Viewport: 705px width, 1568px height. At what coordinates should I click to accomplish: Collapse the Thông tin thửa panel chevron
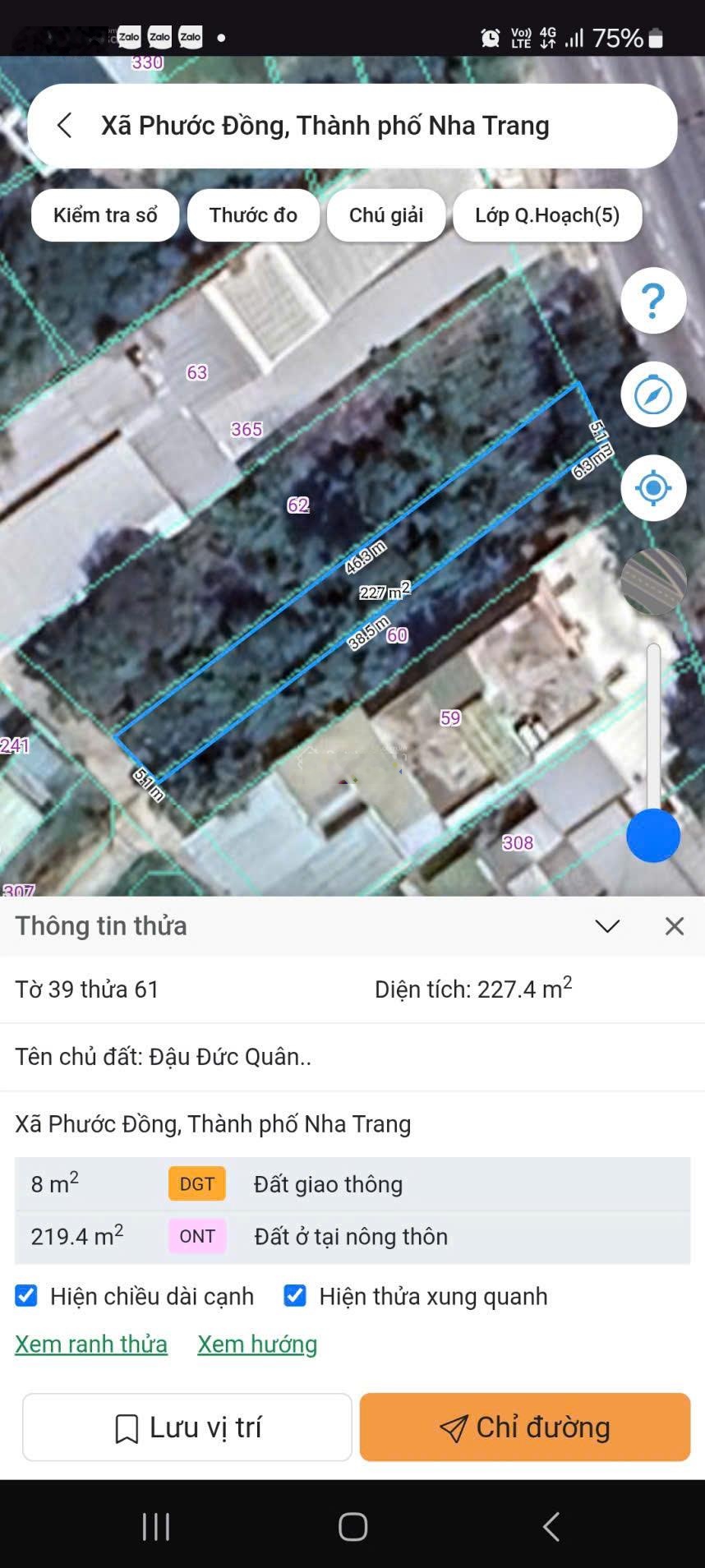click(607, 925)
